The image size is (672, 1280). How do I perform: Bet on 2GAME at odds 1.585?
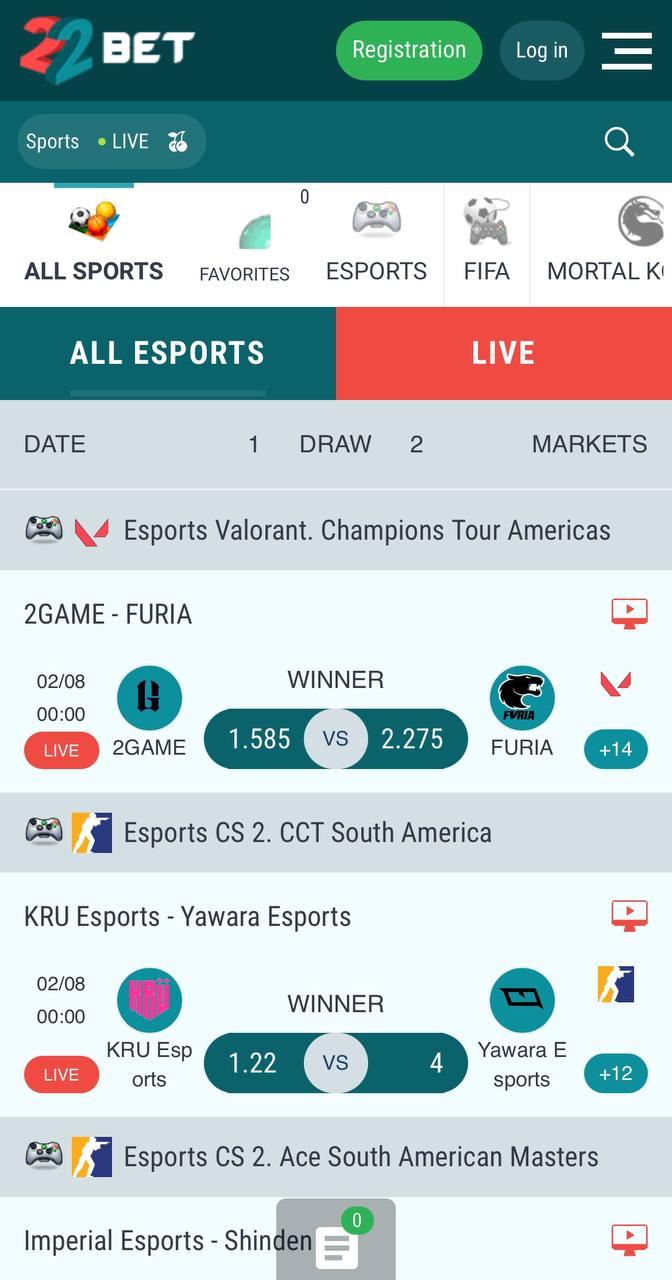(258, 739)
